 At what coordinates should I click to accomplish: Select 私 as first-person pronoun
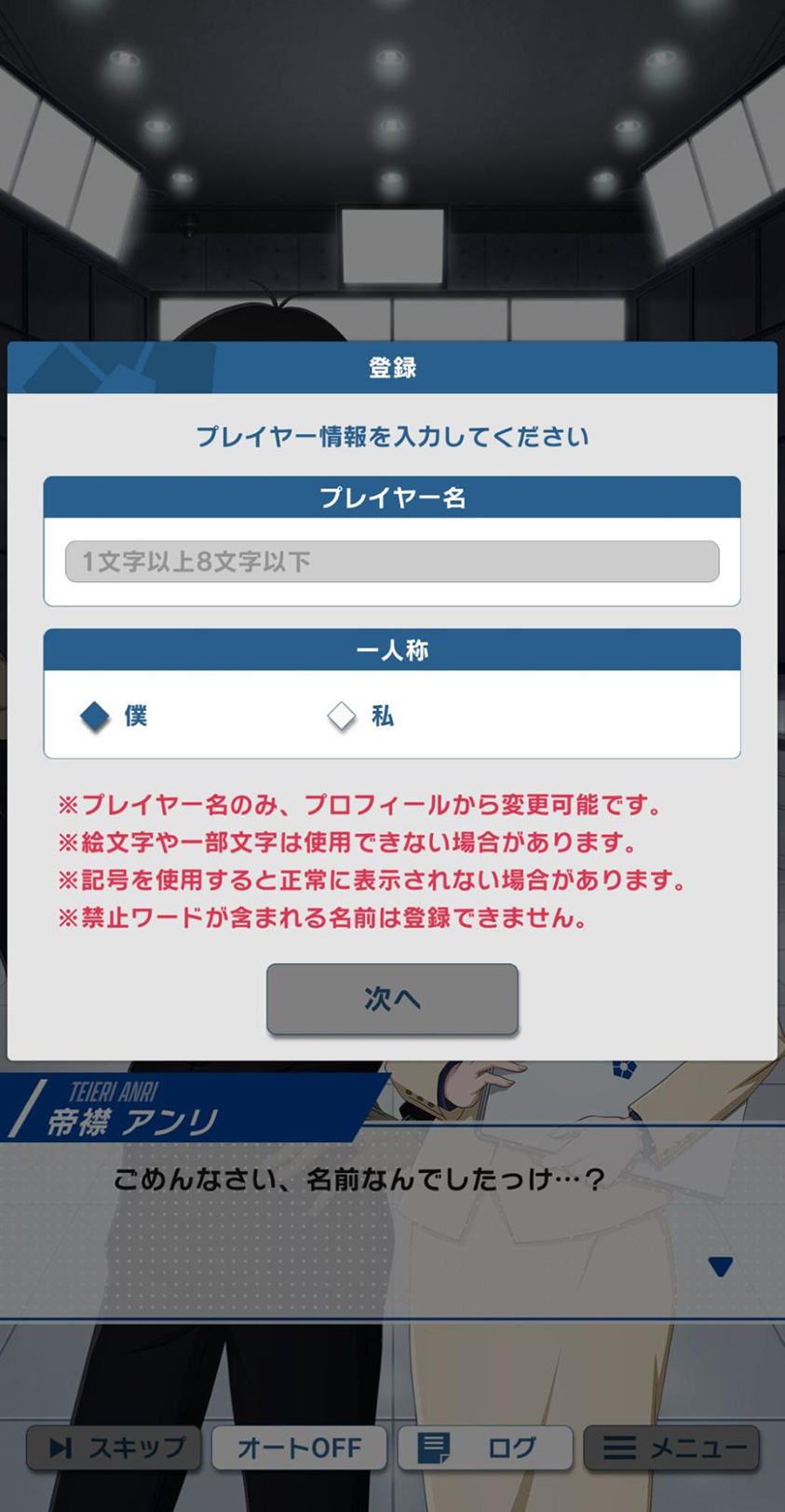pos(343,715)
